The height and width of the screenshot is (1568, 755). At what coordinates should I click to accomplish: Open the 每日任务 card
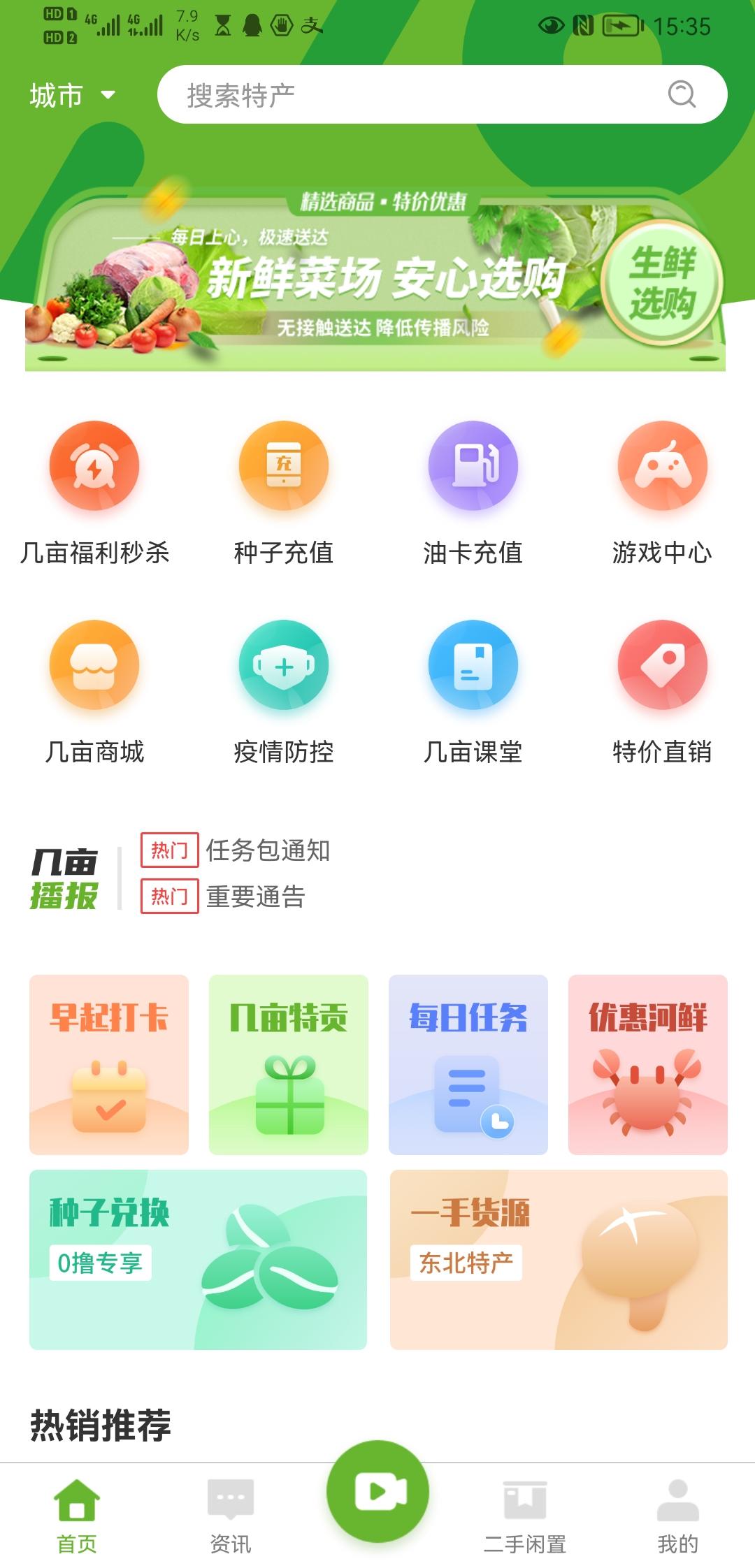[468, 1064]
